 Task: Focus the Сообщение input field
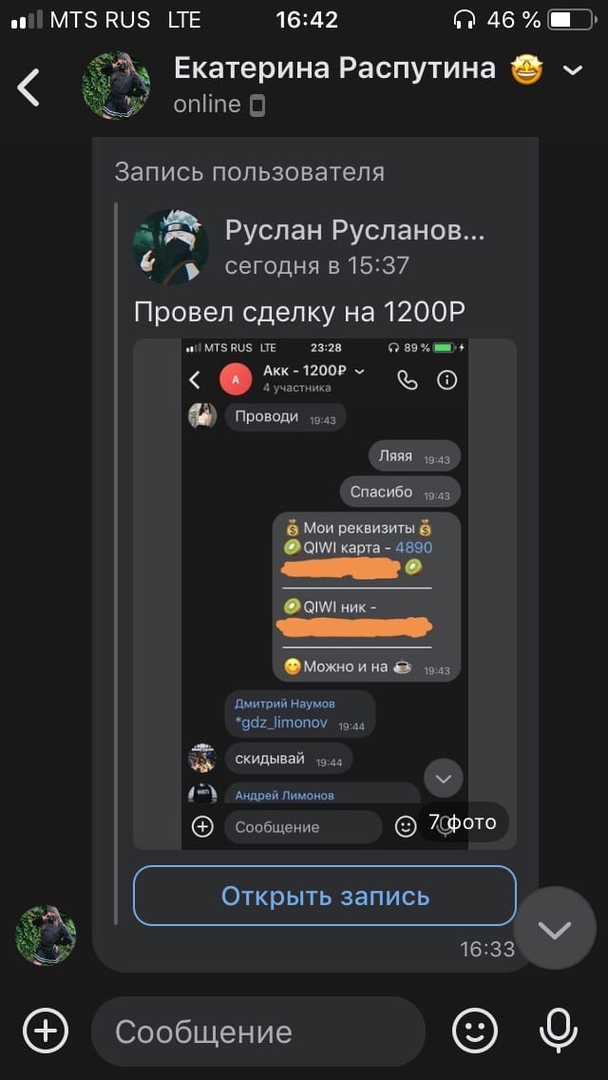pyautogui.click(x=258, y=1031)
